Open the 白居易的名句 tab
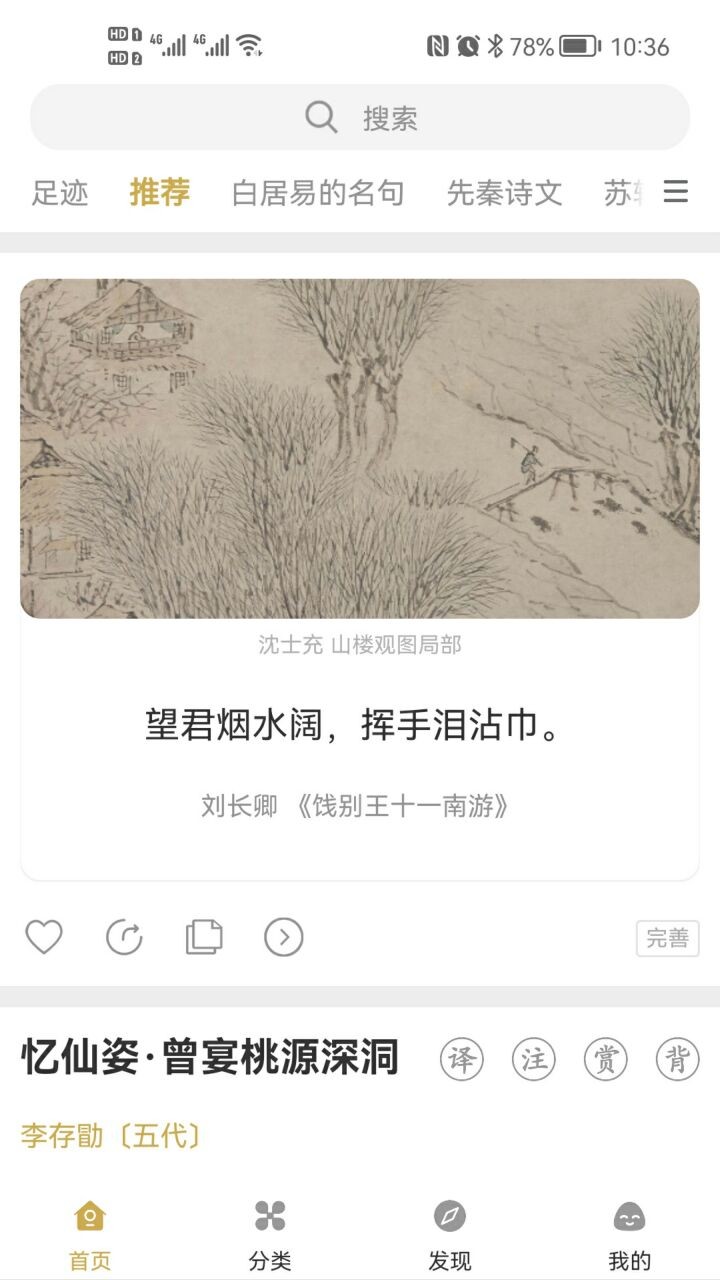This screenshot has width=720, height=1280. pos(318,193)
